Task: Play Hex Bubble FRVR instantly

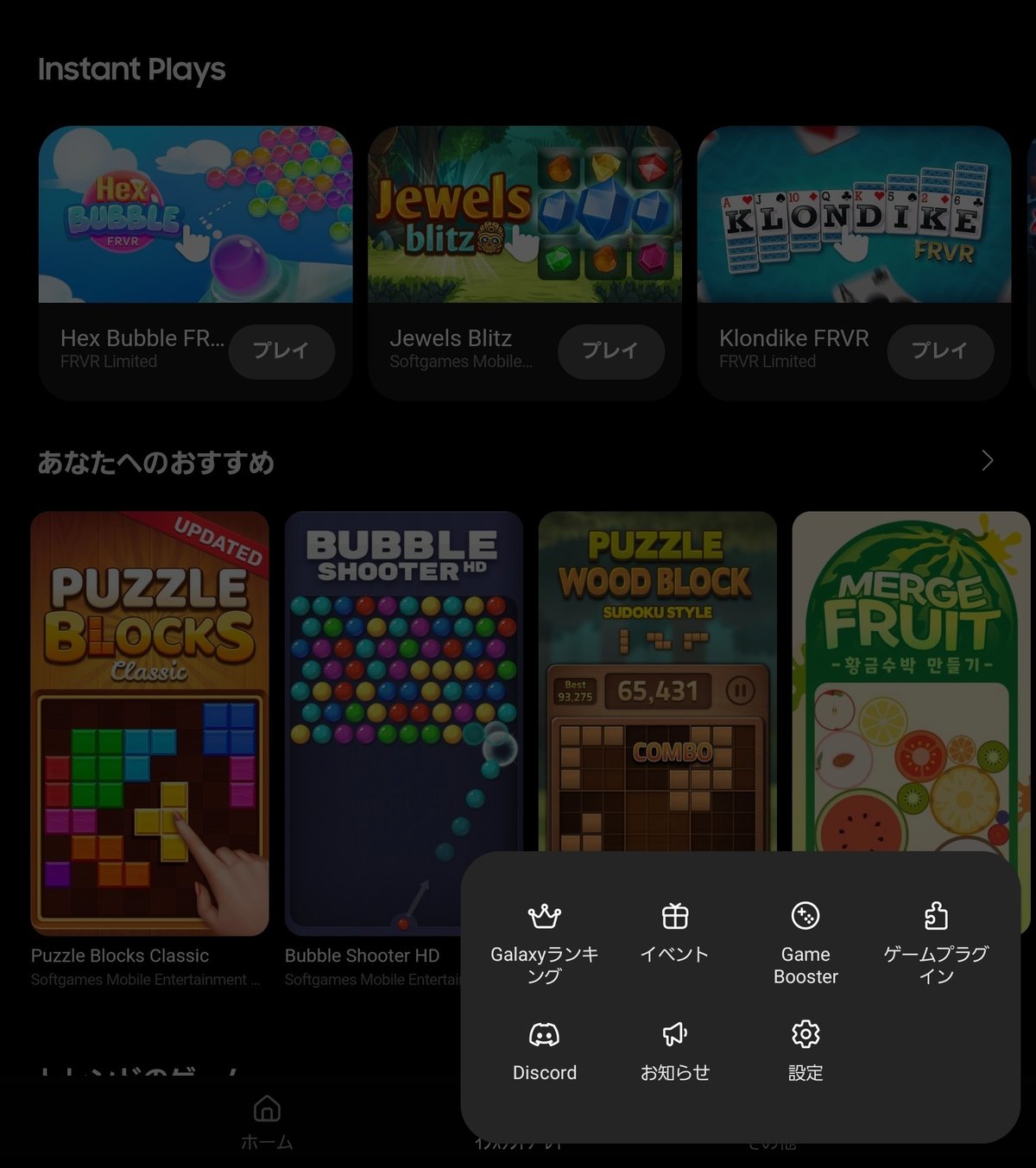Action: 281,350
